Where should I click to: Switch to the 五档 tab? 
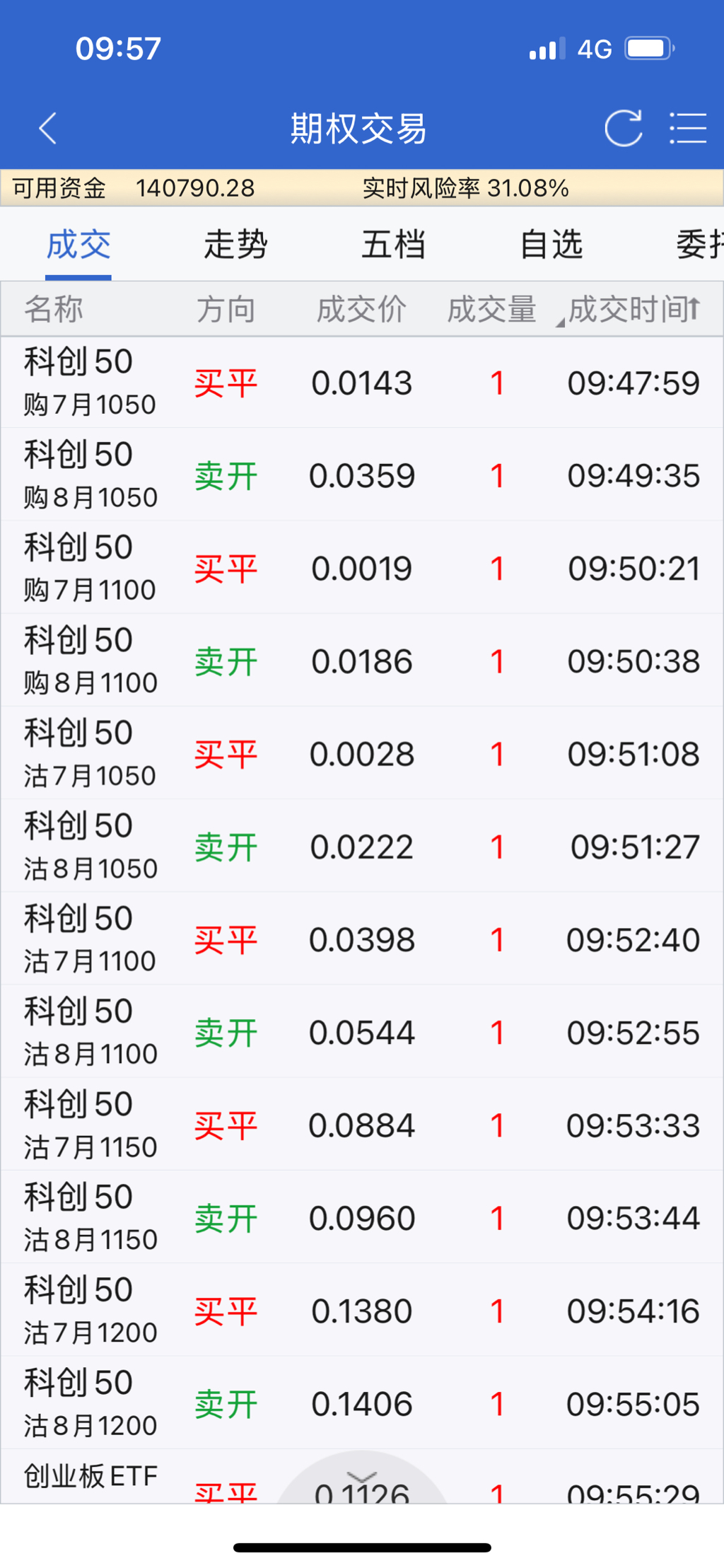click(x=393, y=245)
